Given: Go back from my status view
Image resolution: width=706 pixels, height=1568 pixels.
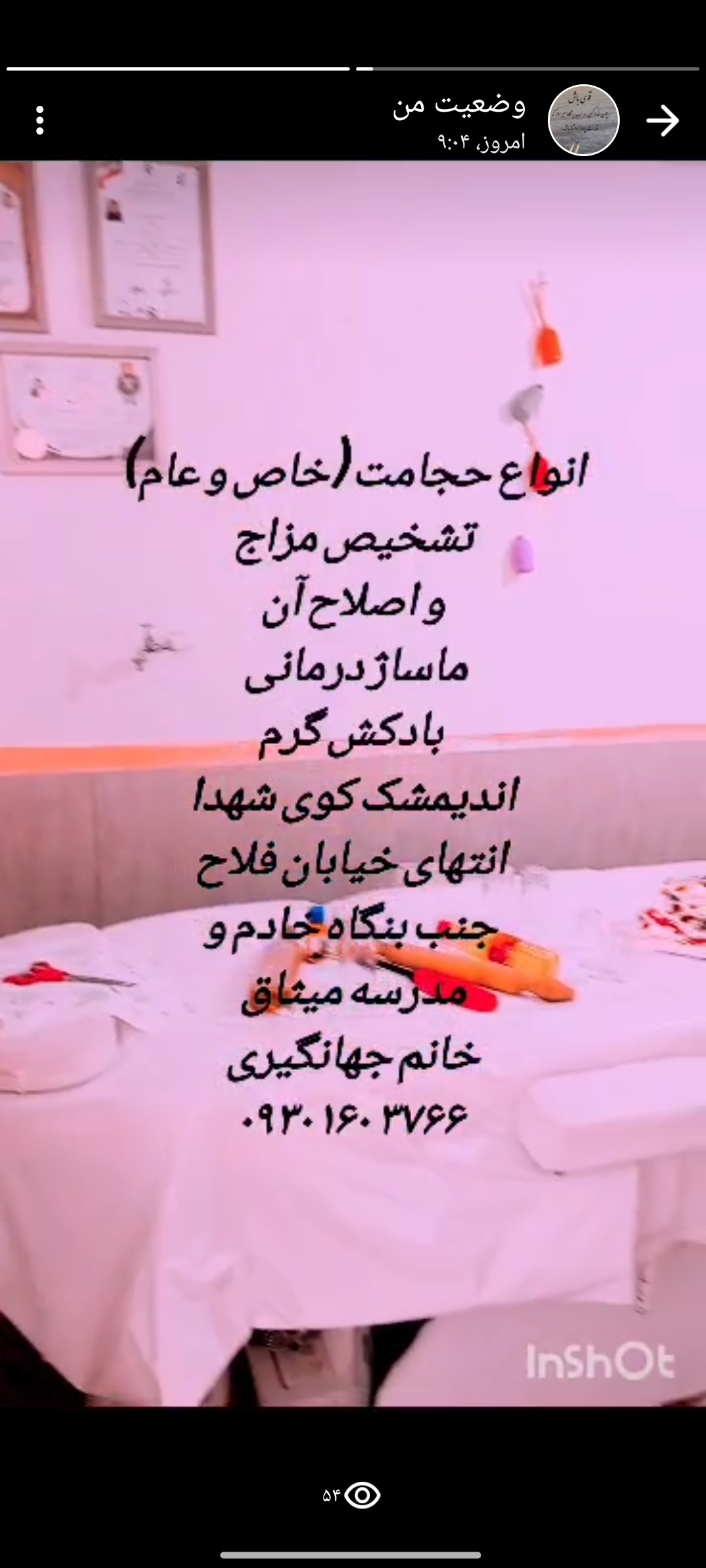Looking at the screenshot, I should (662, 121).
